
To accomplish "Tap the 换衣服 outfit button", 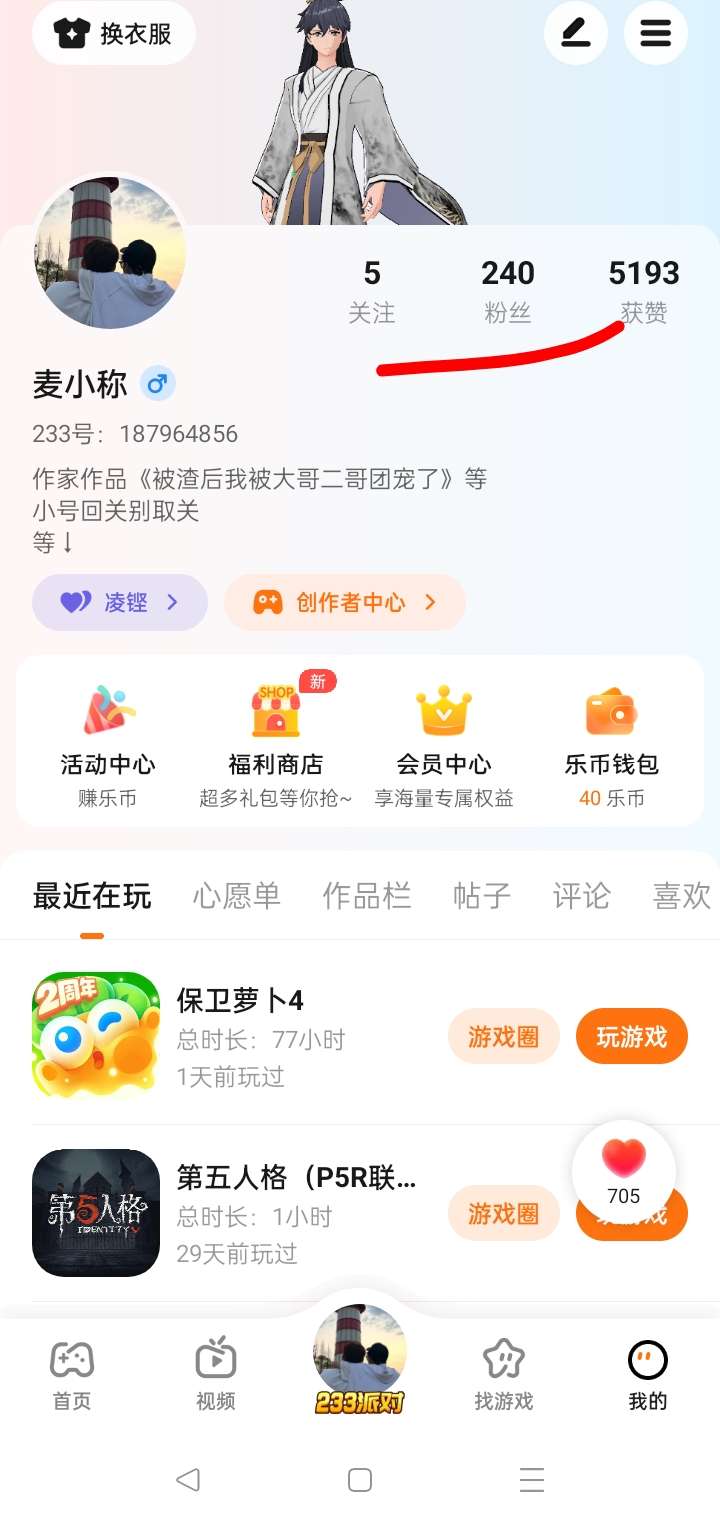I will point(113,34).
